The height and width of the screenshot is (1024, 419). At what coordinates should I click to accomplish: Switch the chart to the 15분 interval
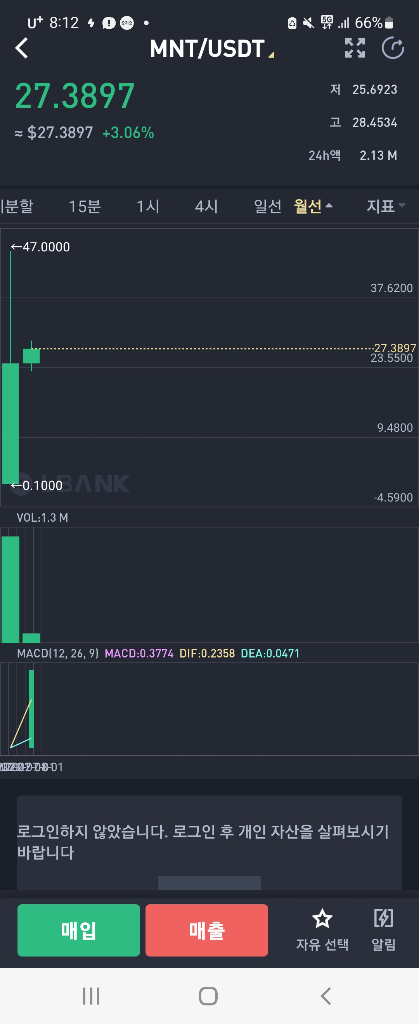pos(85,207)
